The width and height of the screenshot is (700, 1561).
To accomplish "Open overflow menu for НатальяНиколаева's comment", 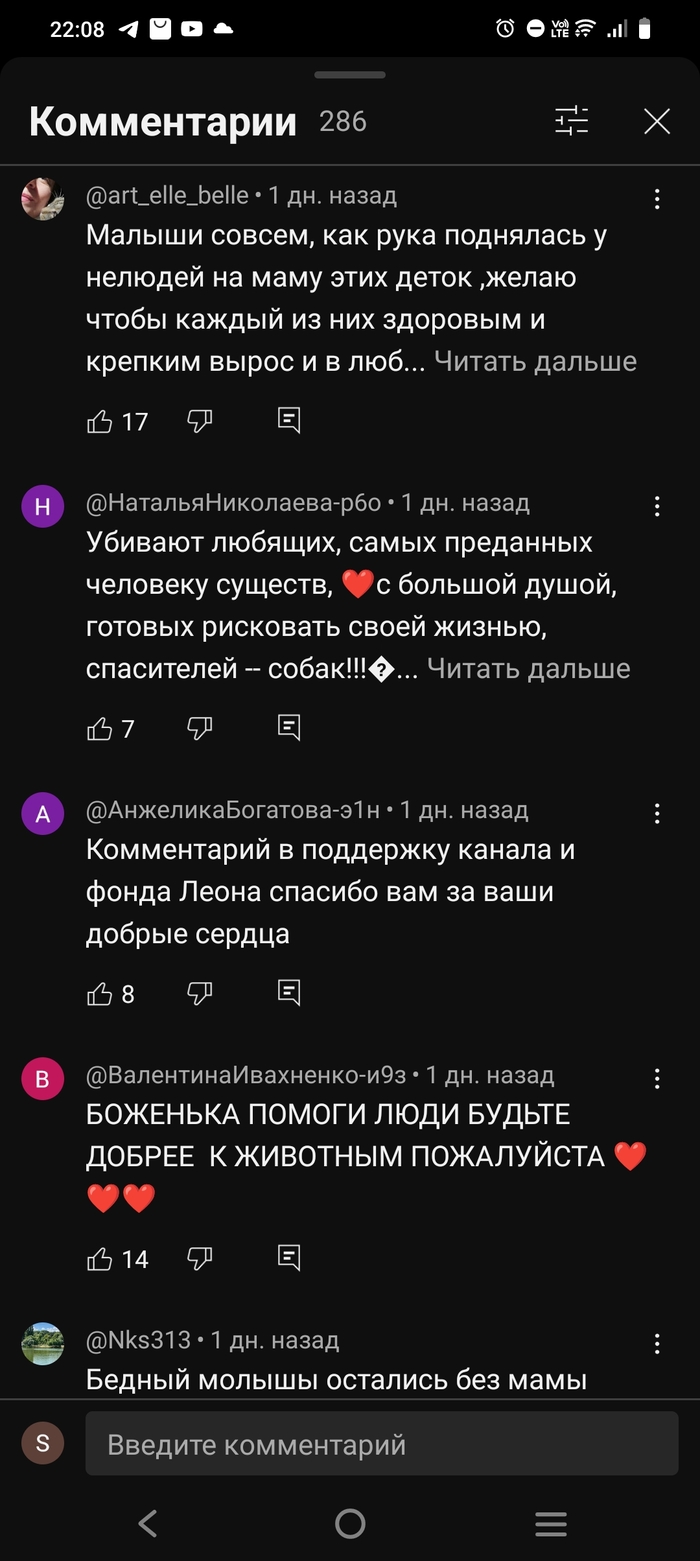I will tap(657, 506).
